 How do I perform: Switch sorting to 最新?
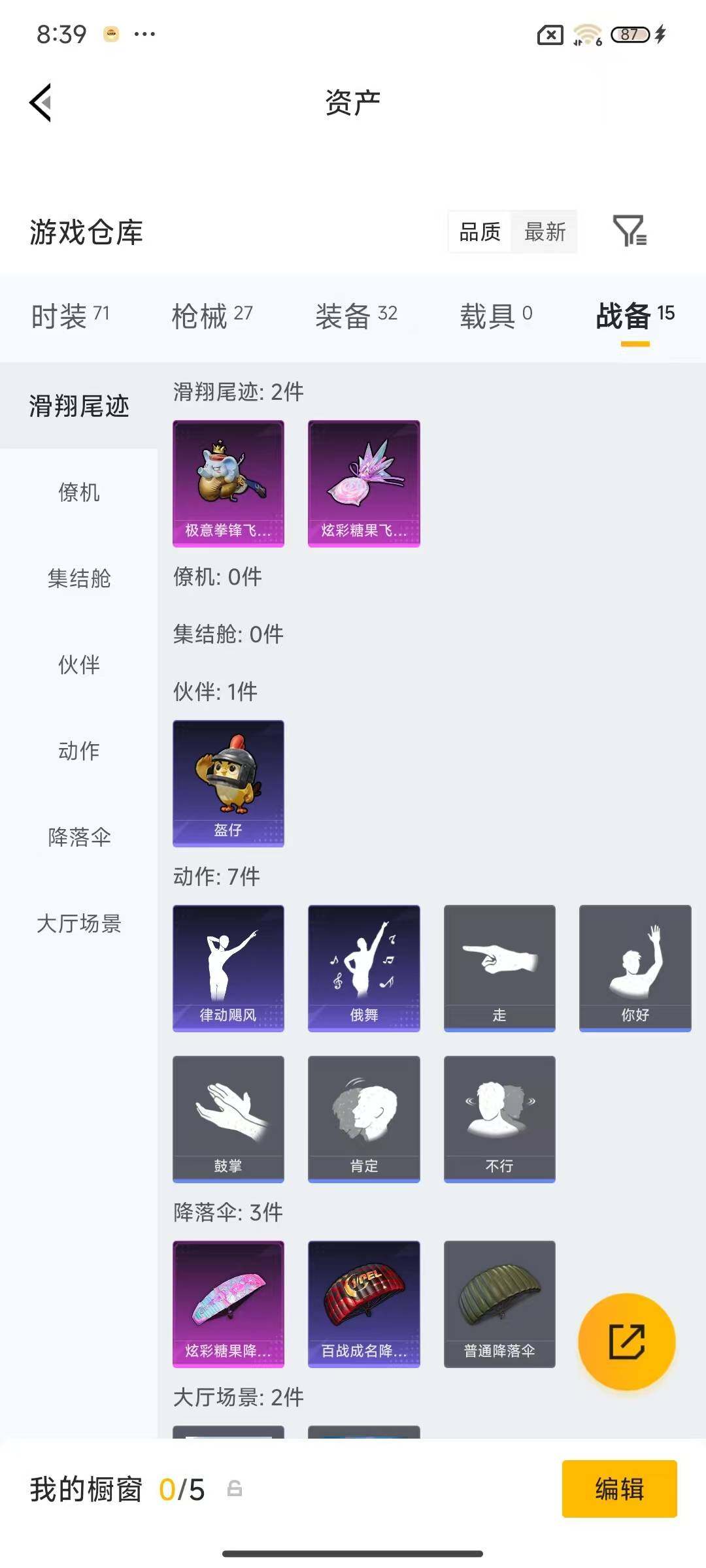[545, 233]
